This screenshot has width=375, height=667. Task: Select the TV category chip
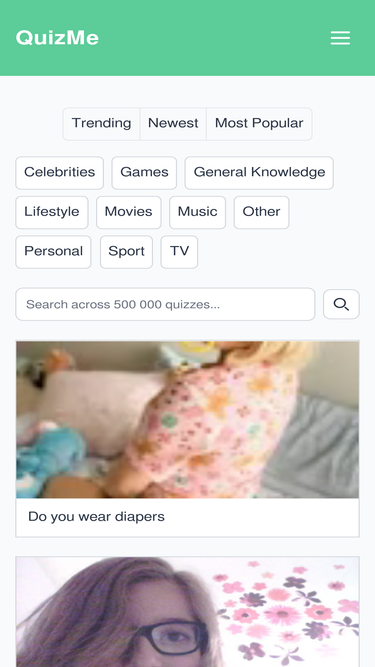tap(179, 251)
